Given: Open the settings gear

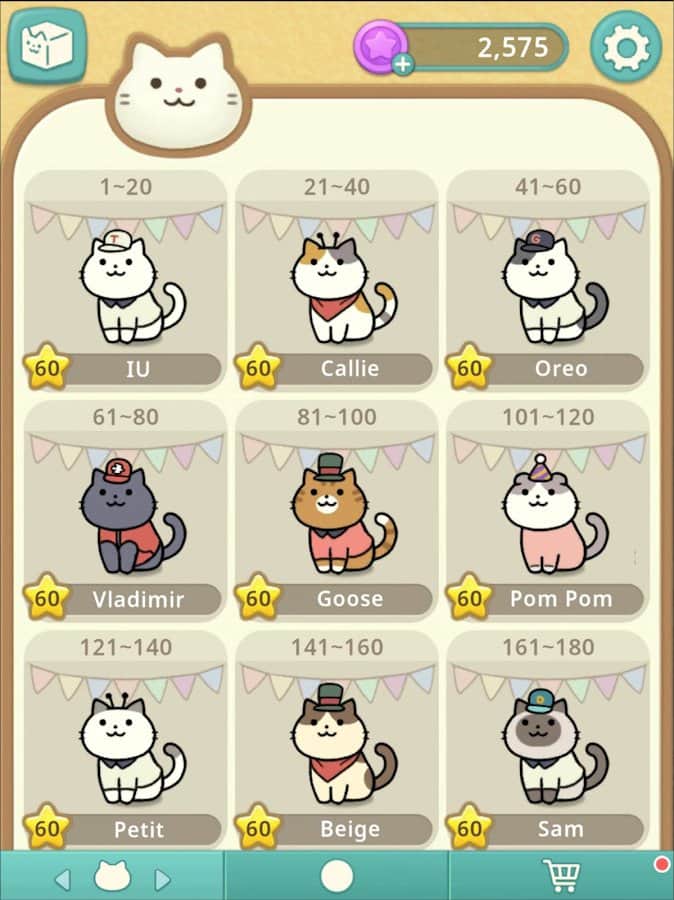Looking at the screenshot, I should click(x=626, y=46).
